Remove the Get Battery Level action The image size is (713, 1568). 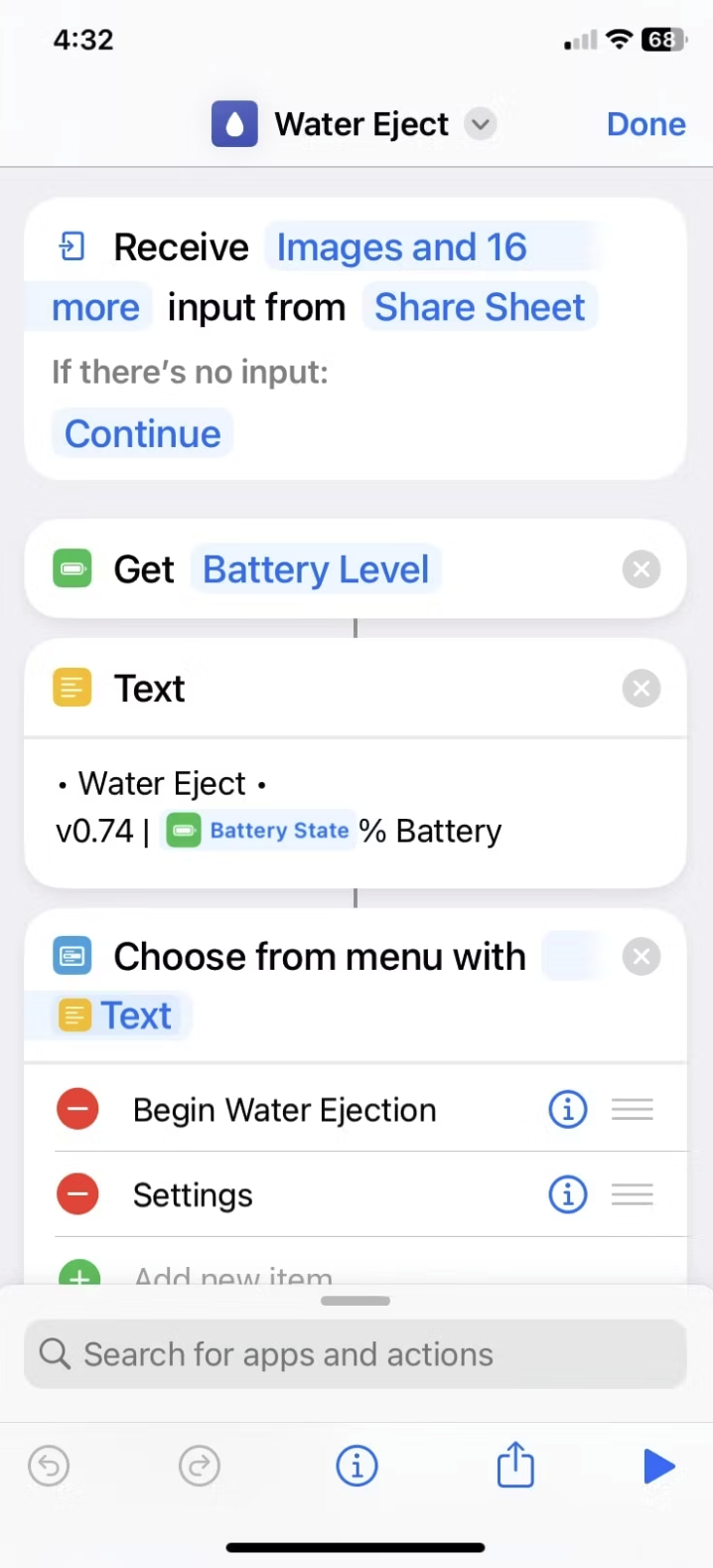(x=642, y=569)
